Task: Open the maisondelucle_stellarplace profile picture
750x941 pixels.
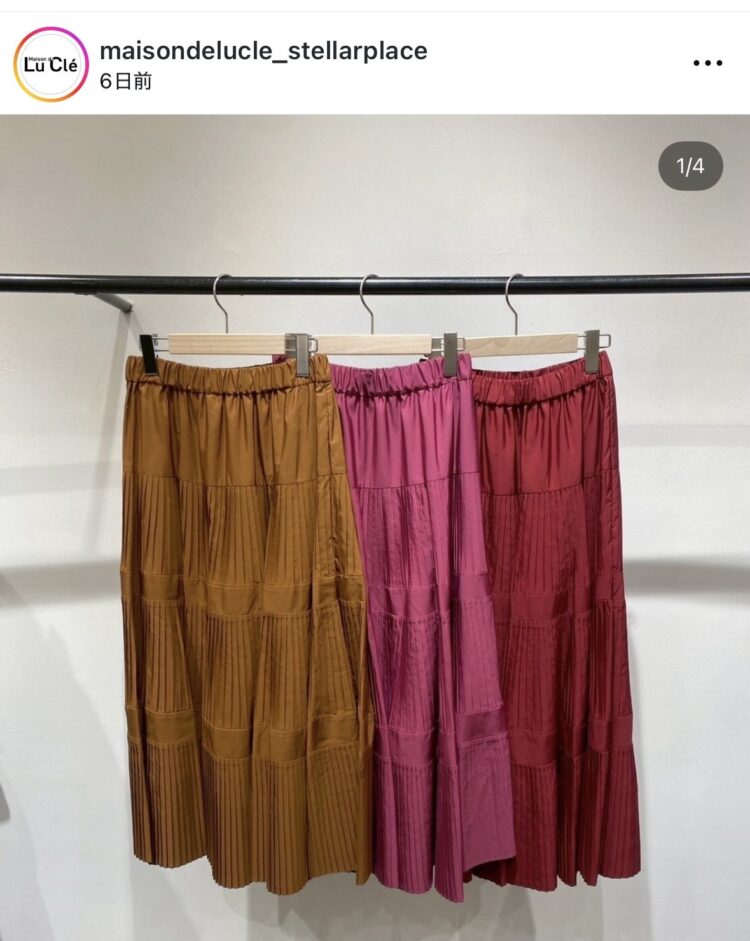Action: click(x=51, y=64)
